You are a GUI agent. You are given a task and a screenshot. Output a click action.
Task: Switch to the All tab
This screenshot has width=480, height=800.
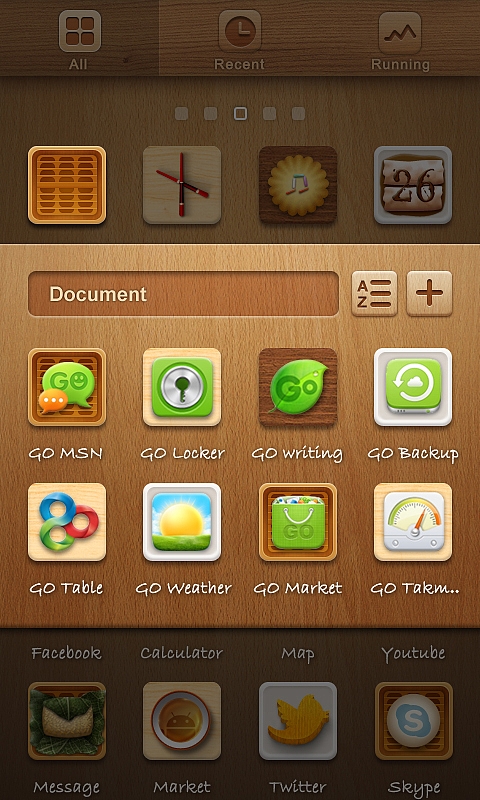(x=80, y=38)
